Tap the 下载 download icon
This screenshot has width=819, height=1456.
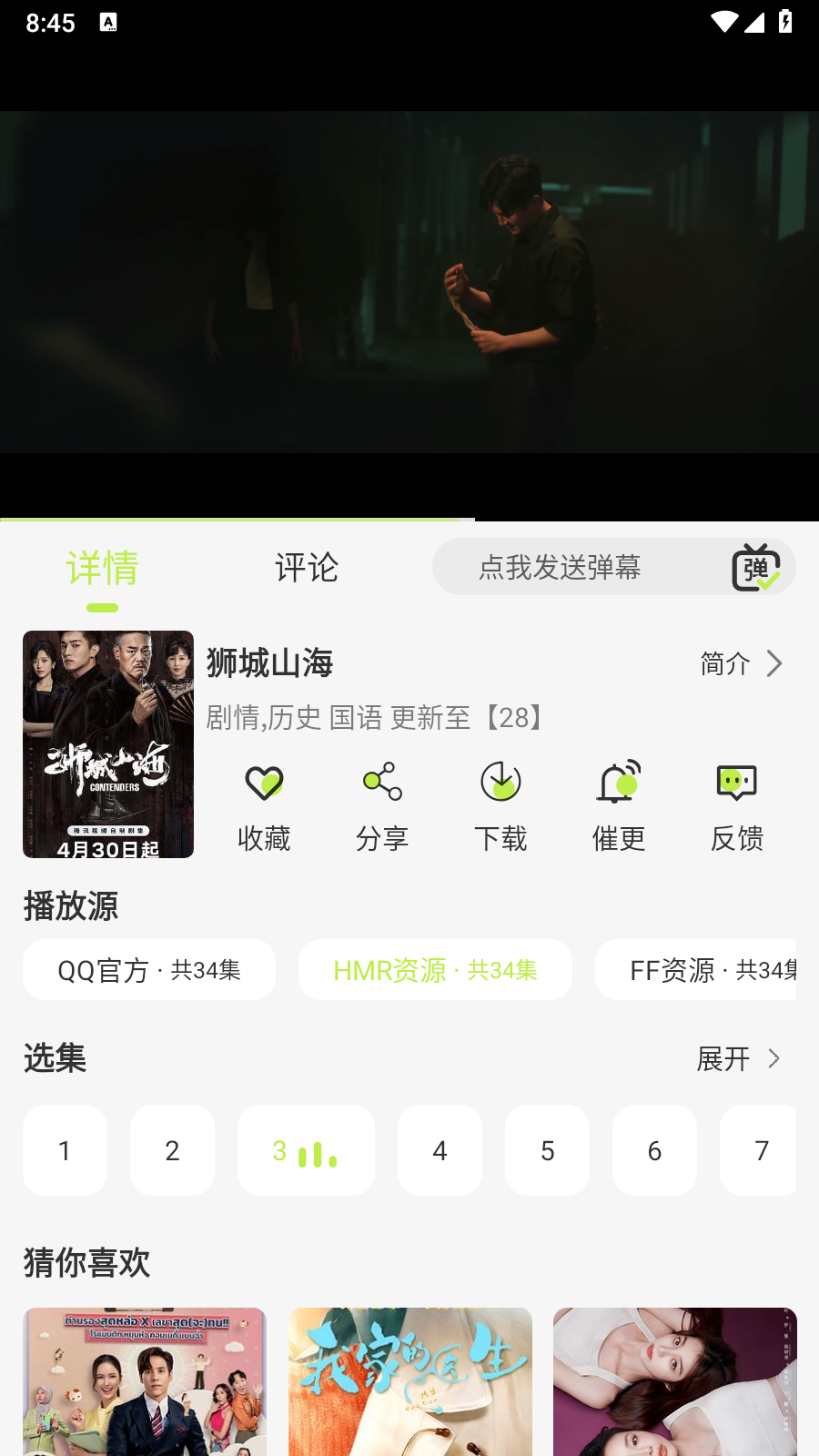(x=500, y=783)
